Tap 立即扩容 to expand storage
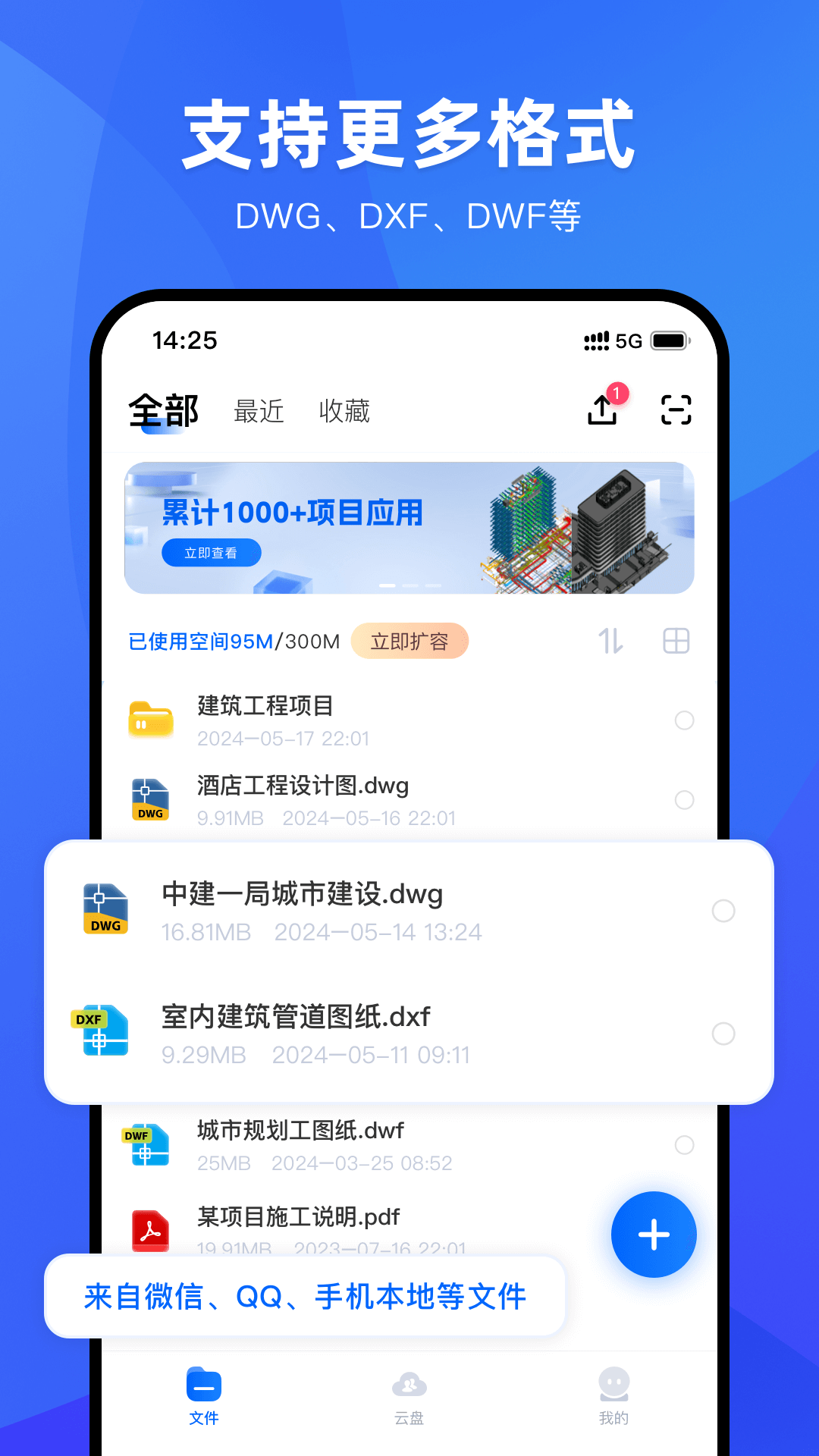 coord(410,641)
